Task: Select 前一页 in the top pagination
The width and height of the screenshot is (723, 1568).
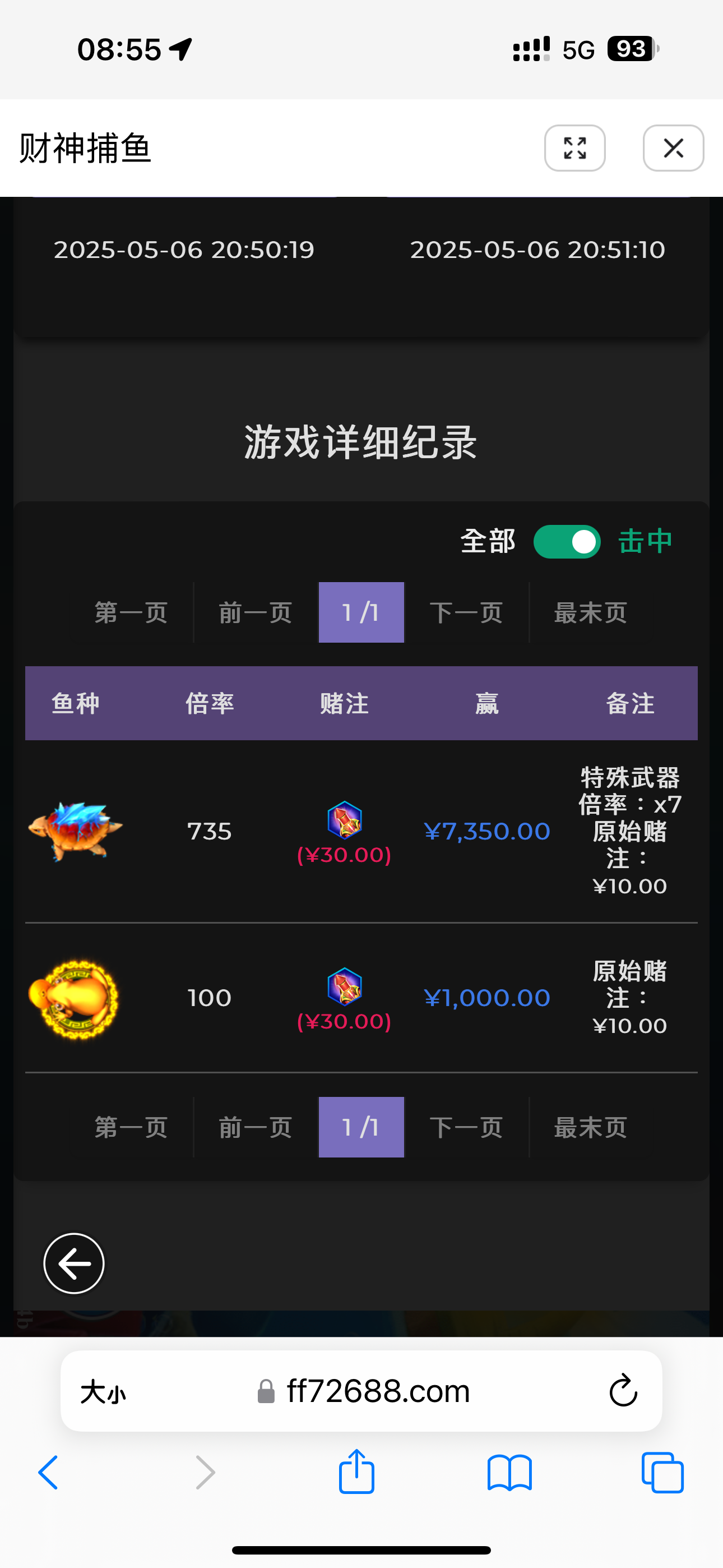Action: (256, 612)
